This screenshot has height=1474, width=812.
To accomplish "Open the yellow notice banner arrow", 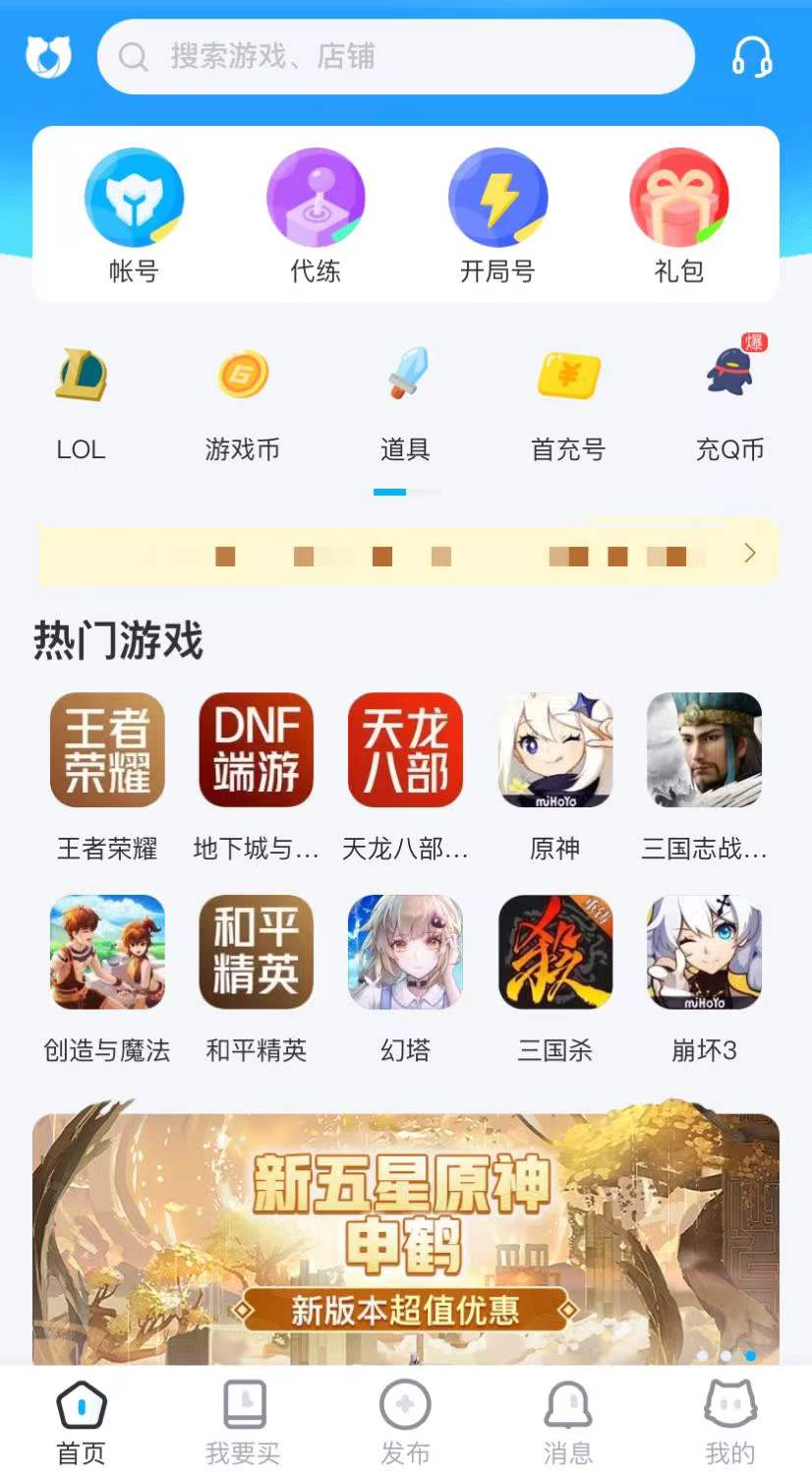I will (750, 553).
